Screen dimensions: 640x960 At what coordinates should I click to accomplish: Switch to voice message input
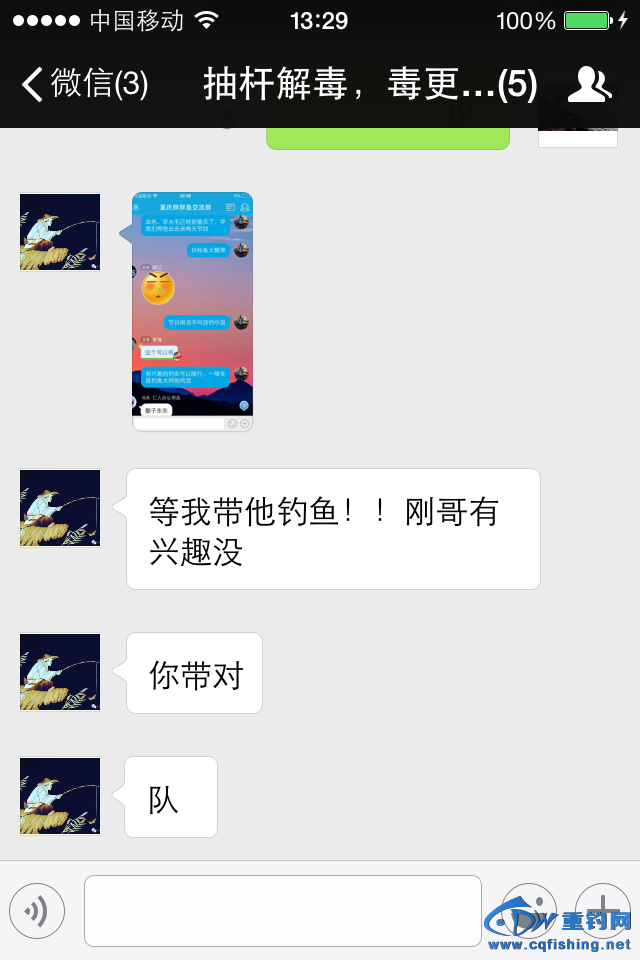point(37,910)
